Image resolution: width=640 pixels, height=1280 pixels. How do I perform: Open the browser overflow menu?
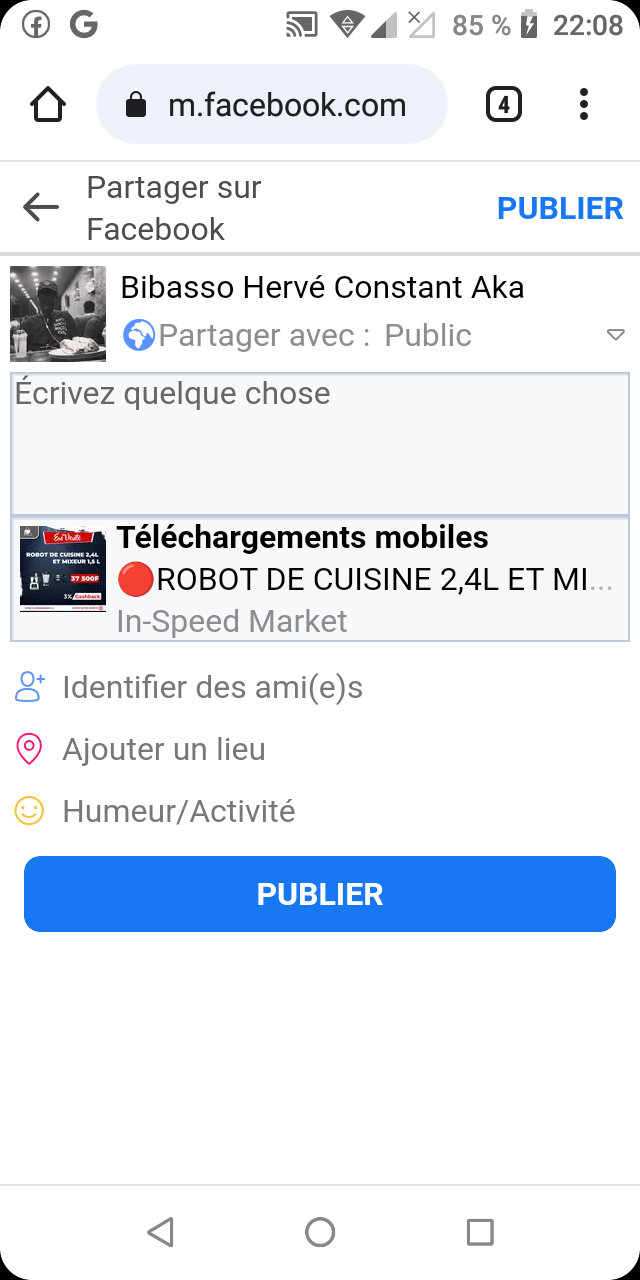tap(584, 105)
